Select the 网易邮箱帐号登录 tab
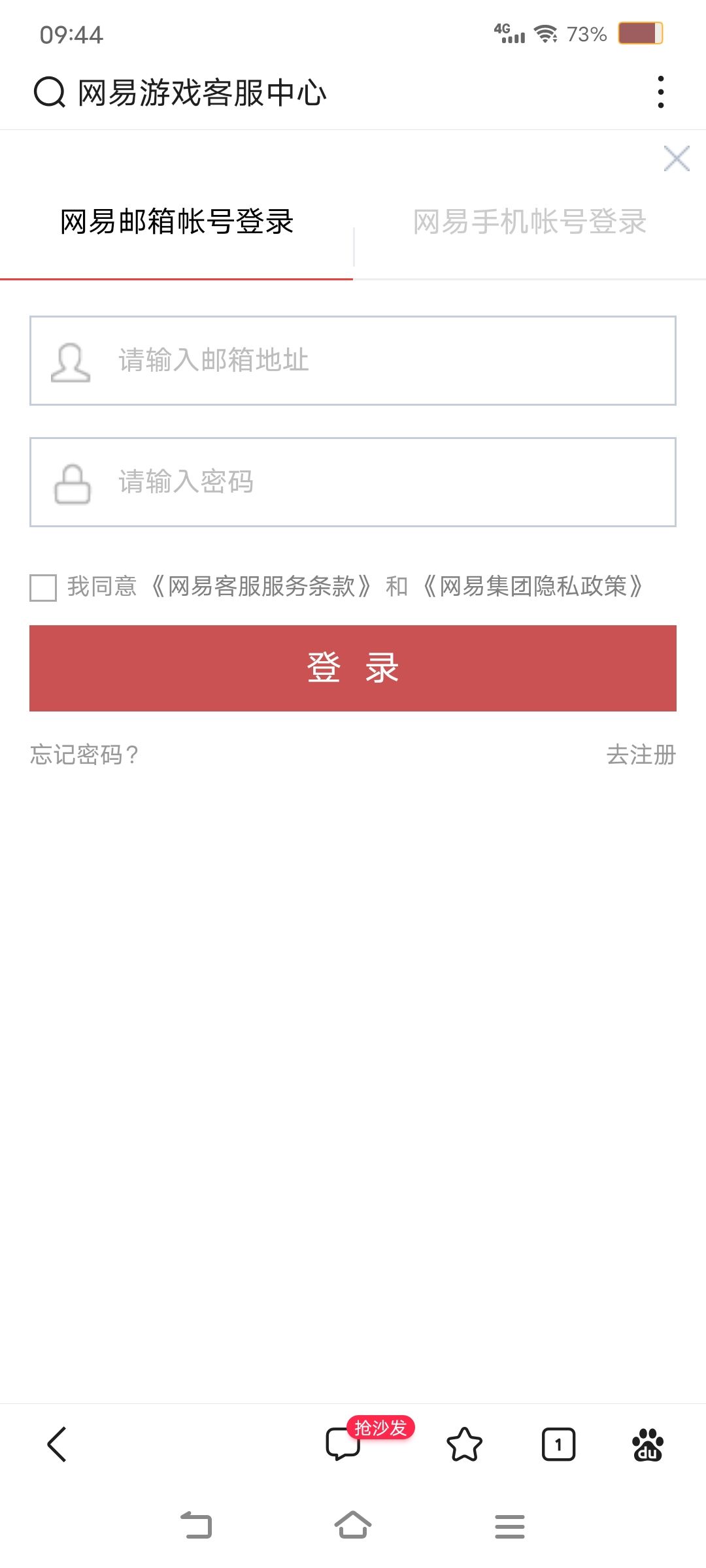 tap(175, 222)
